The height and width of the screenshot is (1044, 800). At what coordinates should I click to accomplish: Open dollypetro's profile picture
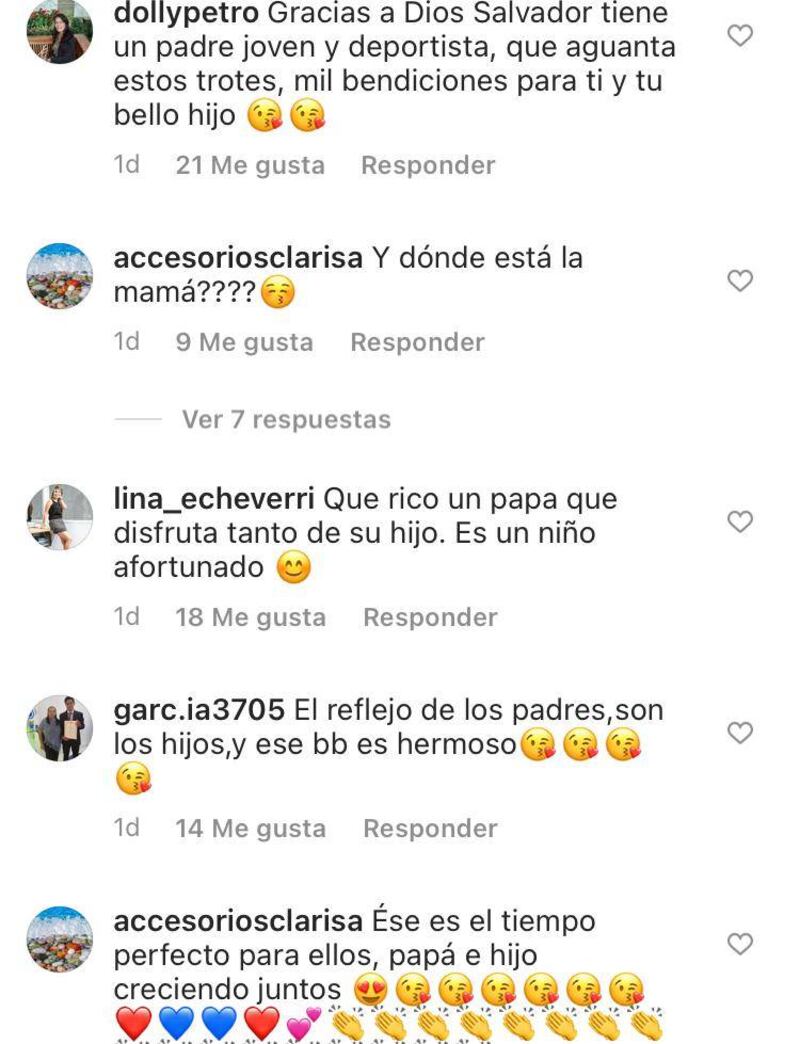point(59,31)
